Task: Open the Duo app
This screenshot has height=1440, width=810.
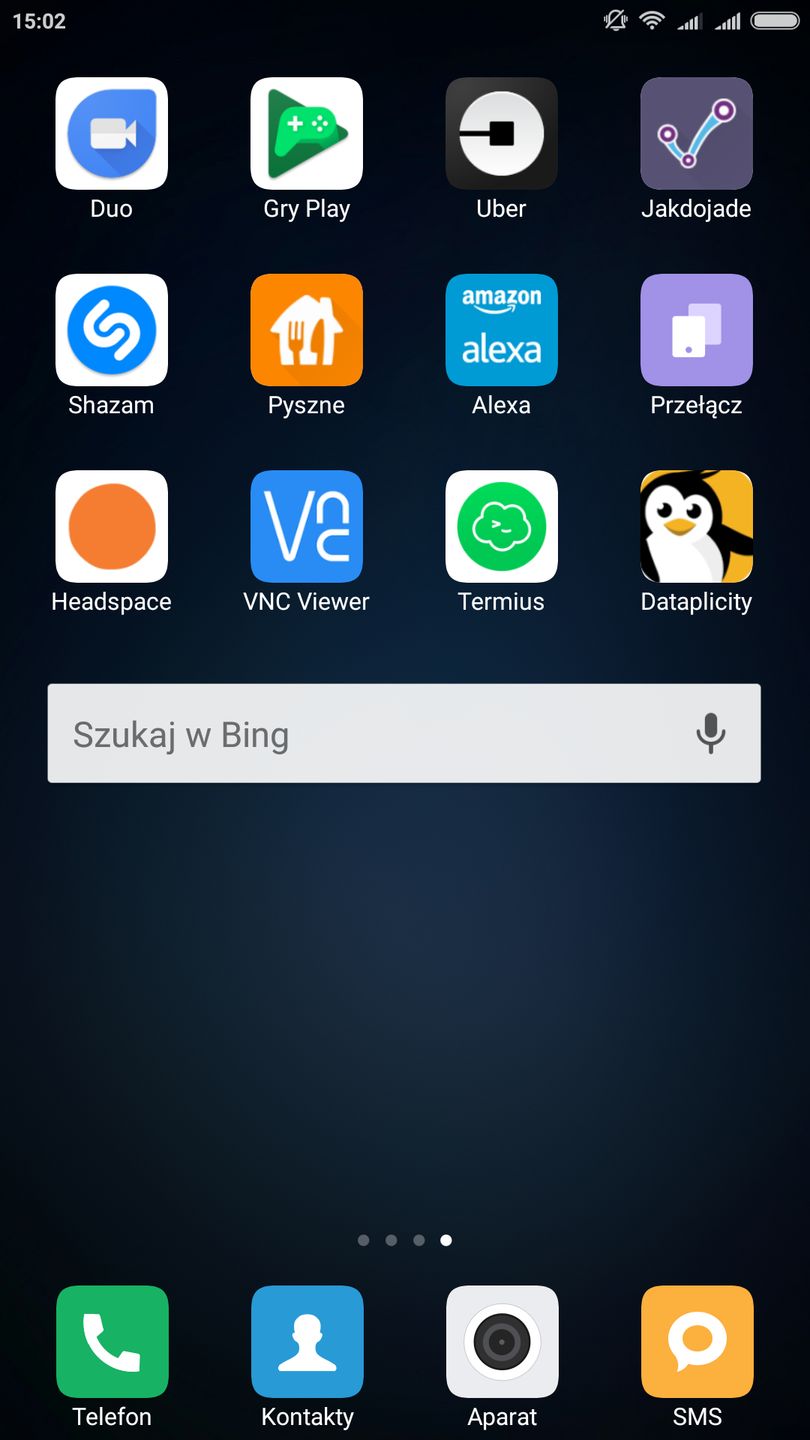Action: [111, 134]
